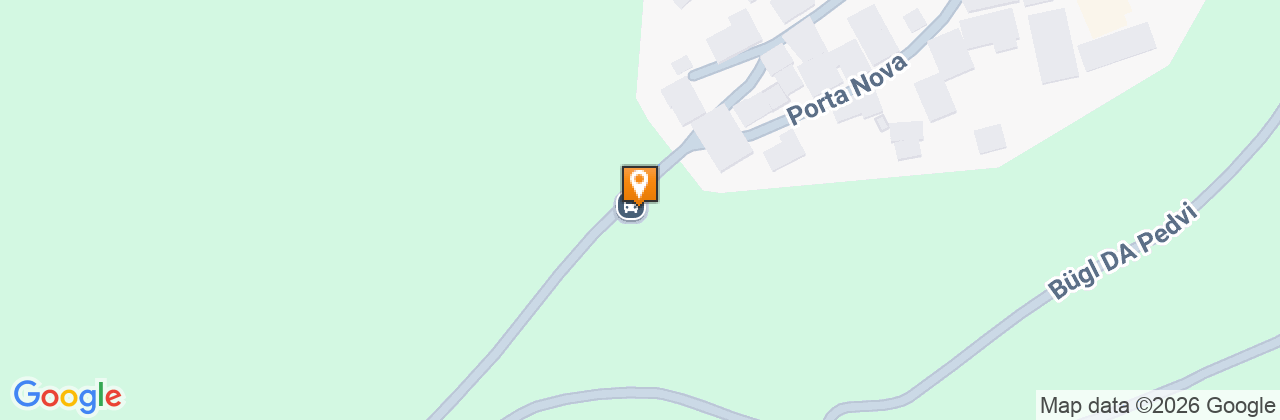Tap the orange location pin marker
Screen dimensions: 1280x420
point(639,183)
